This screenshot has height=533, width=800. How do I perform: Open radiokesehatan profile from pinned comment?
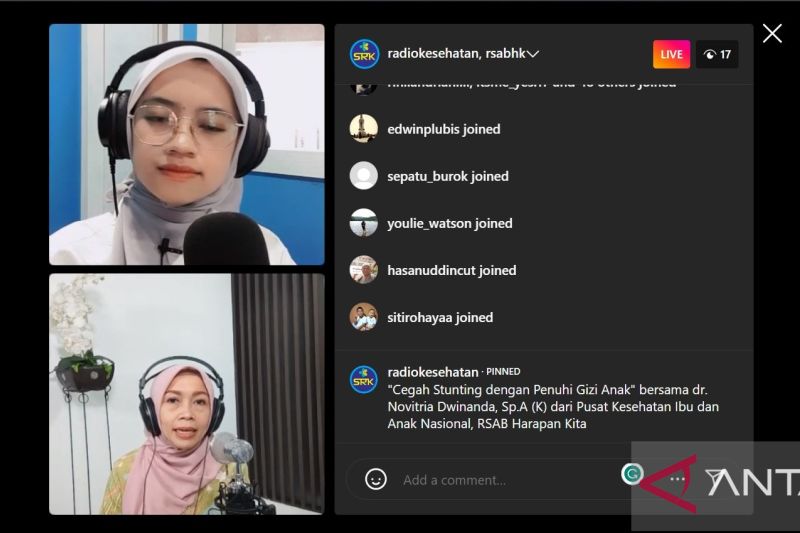[432, 372]
